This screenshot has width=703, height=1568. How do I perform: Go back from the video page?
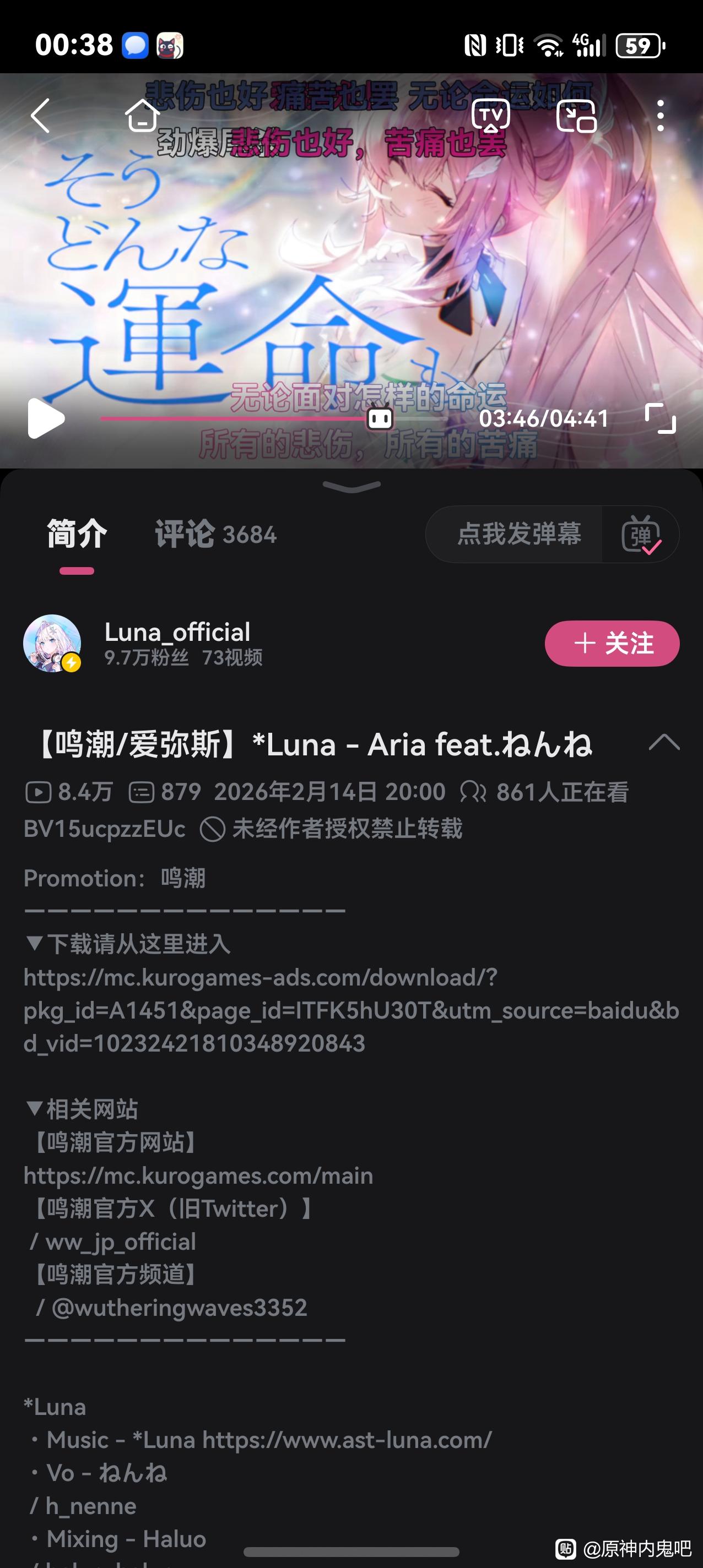pos(41,116)
